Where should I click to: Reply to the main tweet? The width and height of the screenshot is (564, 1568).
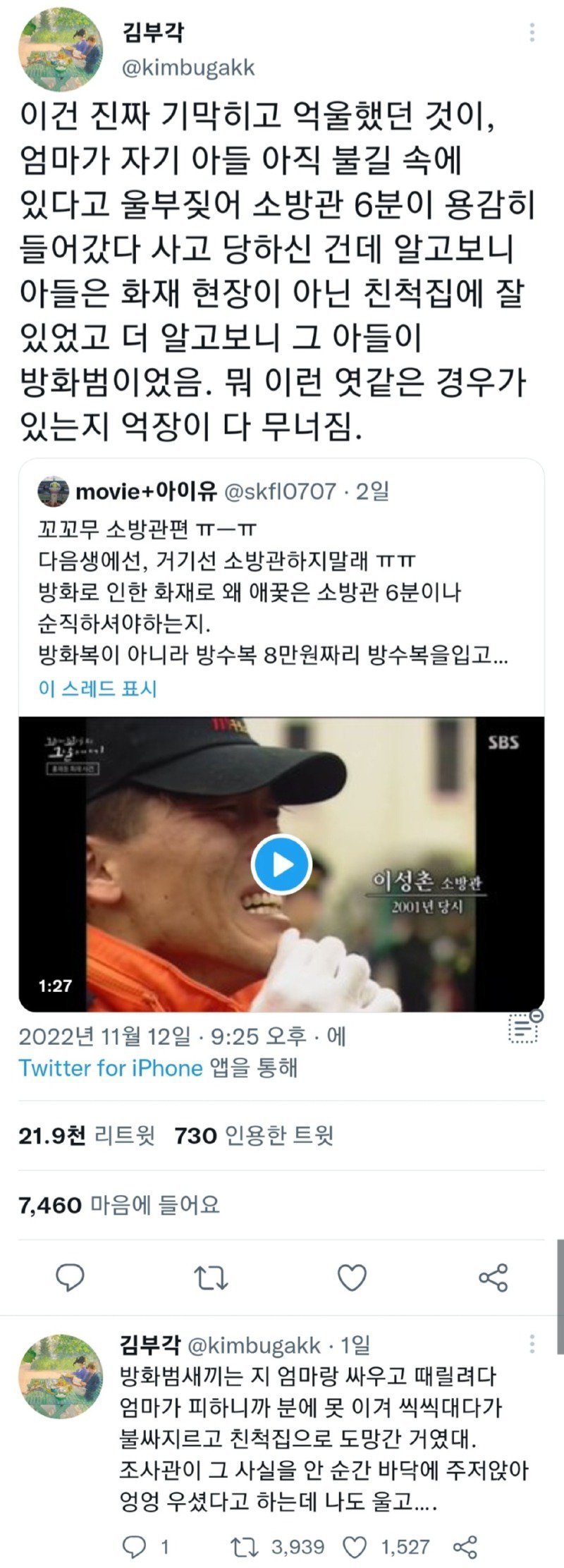point(70,1277)
